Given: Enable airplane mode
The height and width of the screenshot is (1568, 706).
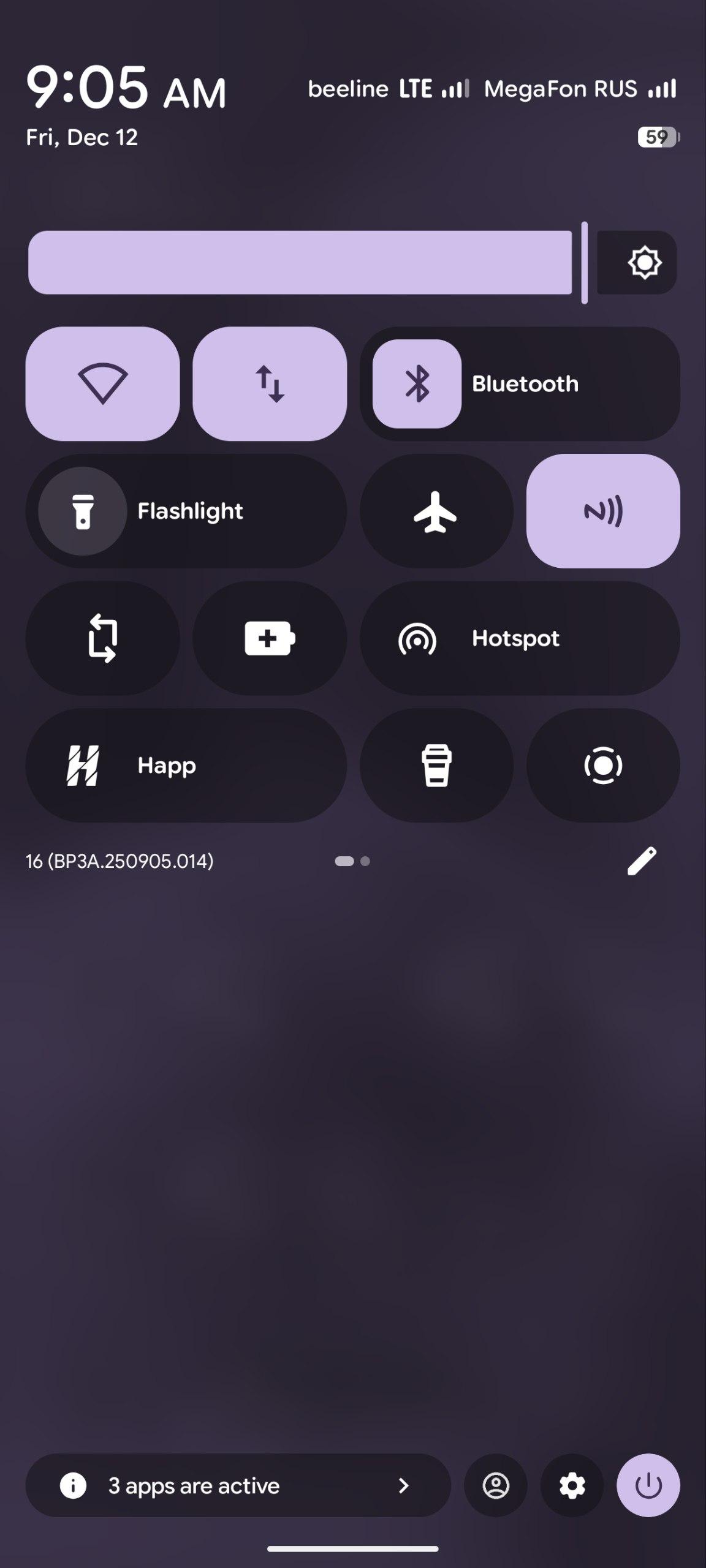Looking at the screenshot, I should click(436, 511).
